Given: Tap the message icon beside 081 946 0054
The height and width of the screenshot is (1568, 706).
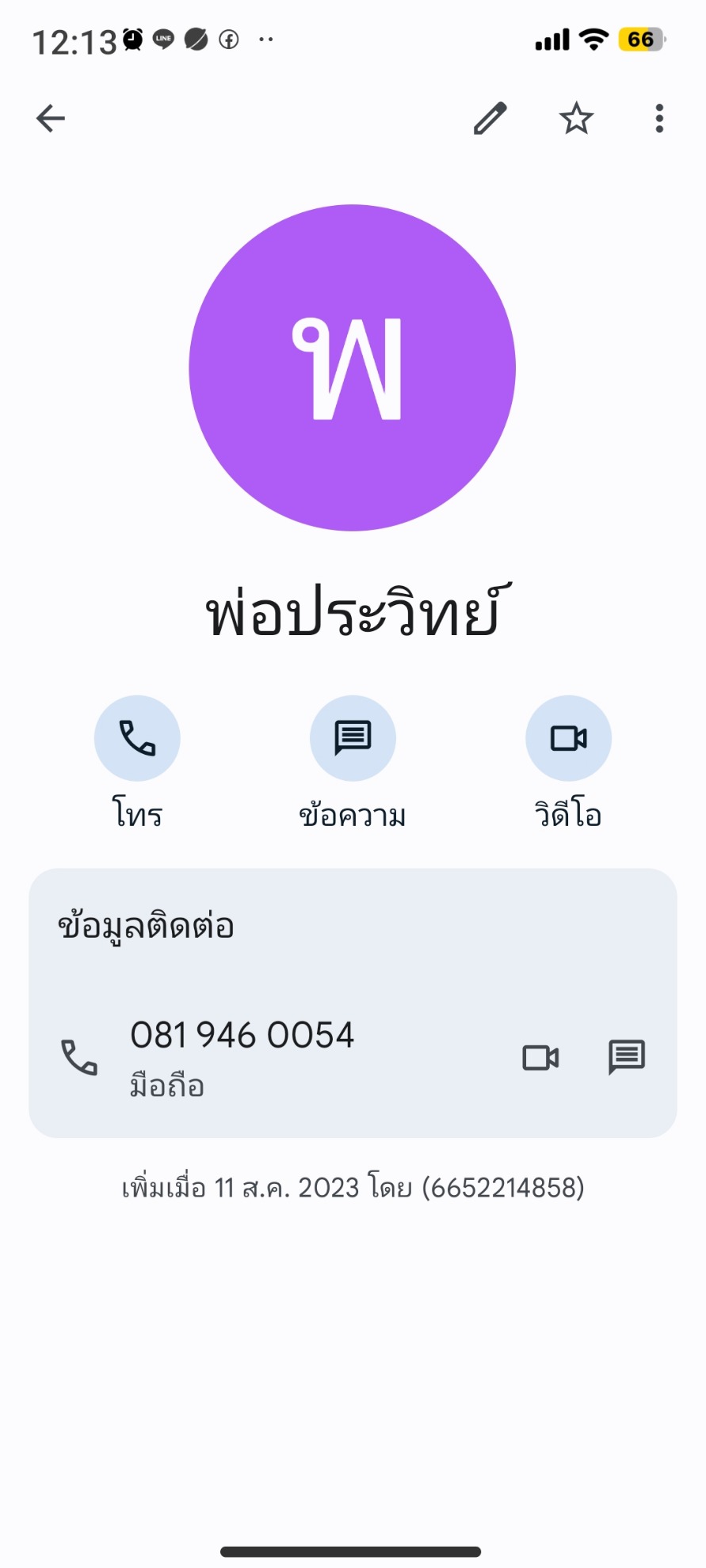Looking at the screenshot, I should tap(627, 1058).
